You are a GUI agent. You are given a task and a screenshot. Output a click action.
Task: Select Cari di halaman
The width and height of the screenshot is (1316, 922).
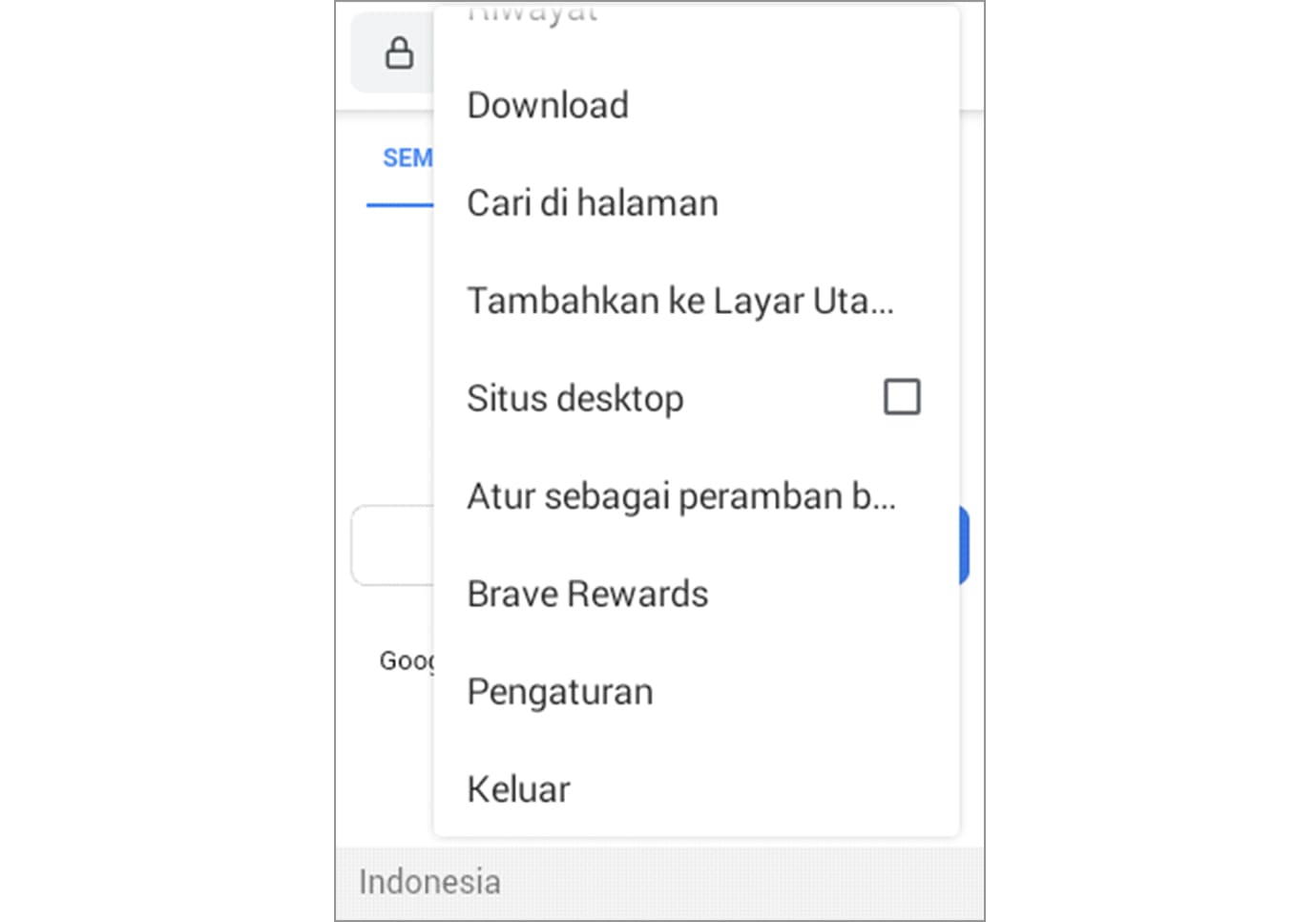pyautogui.click(x=592, y=203)
